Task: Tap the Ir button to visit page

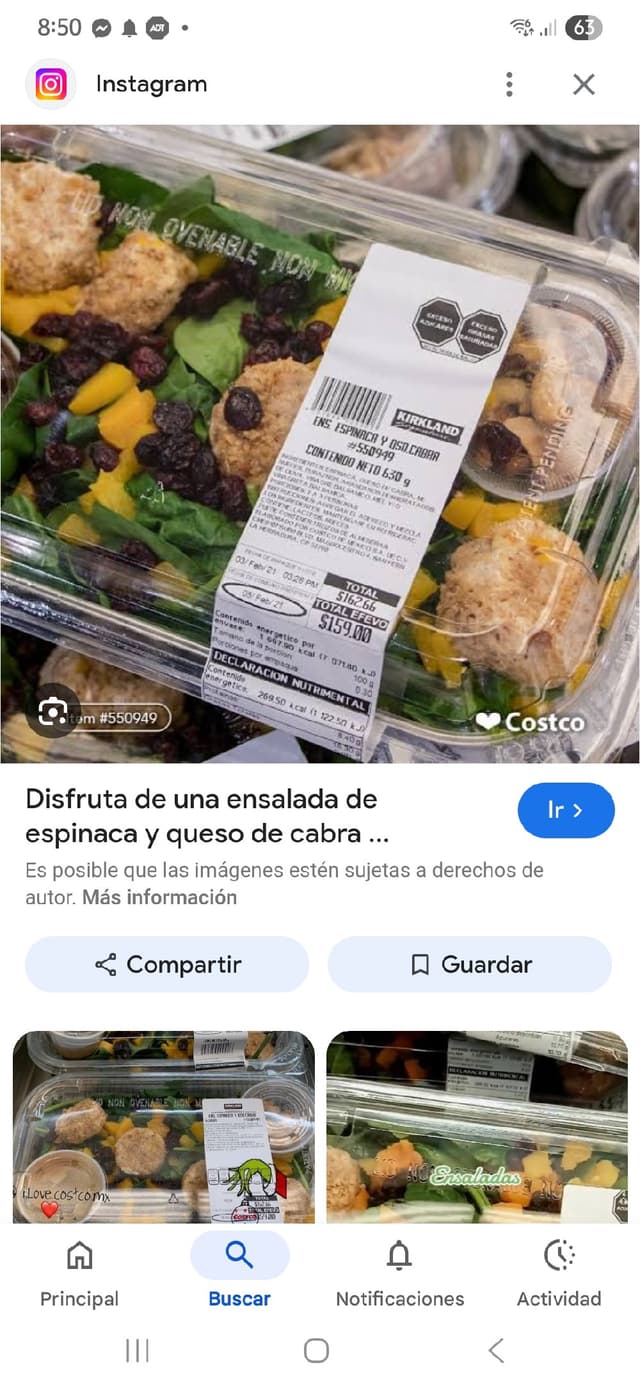Action: [565, 810]
